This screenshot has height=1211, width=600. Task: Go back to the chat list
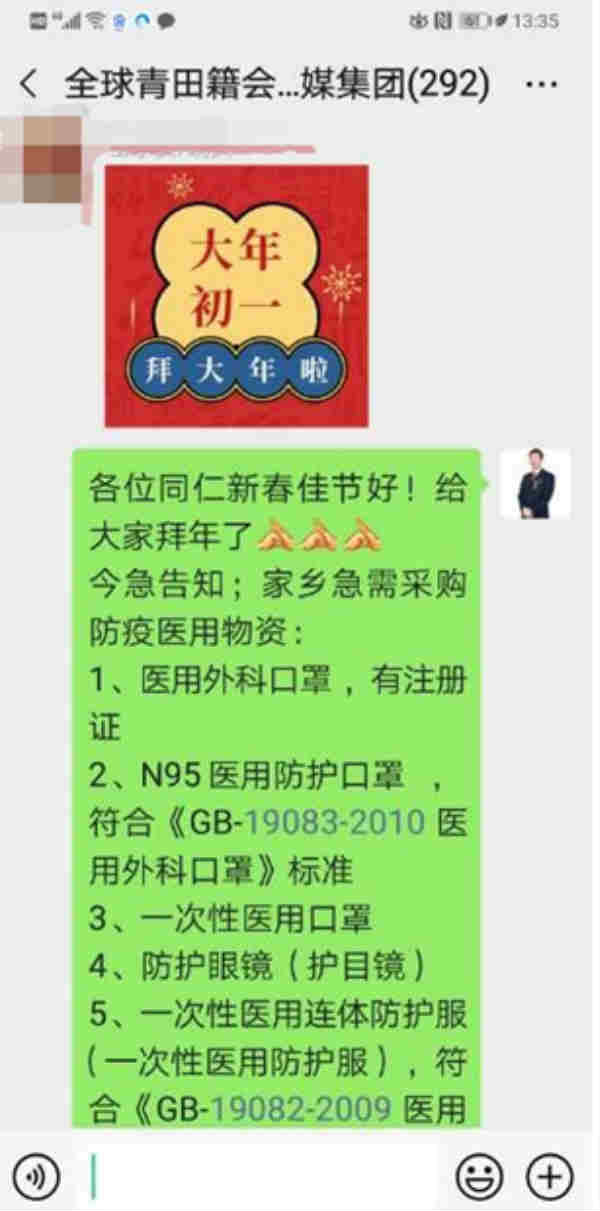click(x=28, y=84)
